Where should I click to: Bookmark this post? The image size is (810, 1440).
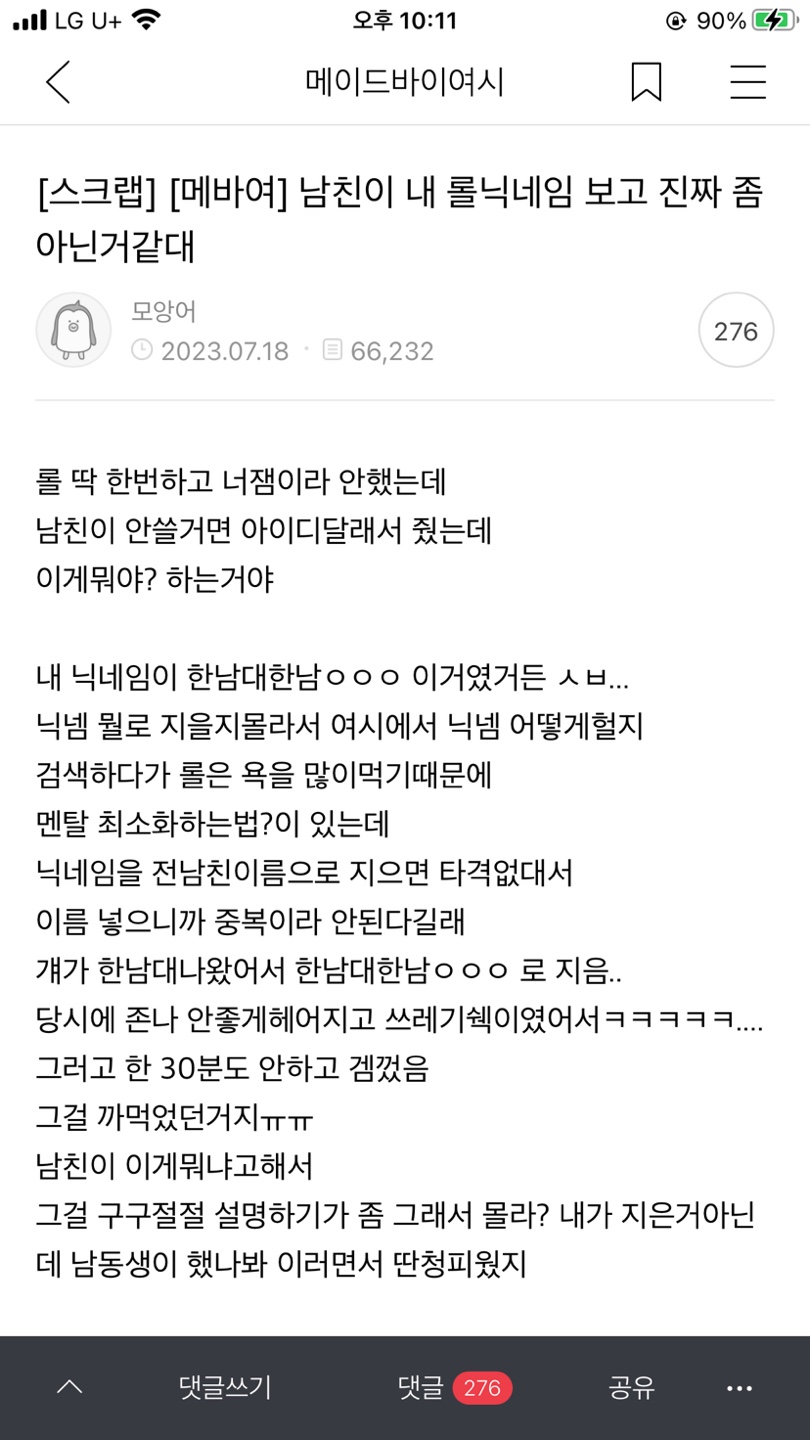point(647,82)
